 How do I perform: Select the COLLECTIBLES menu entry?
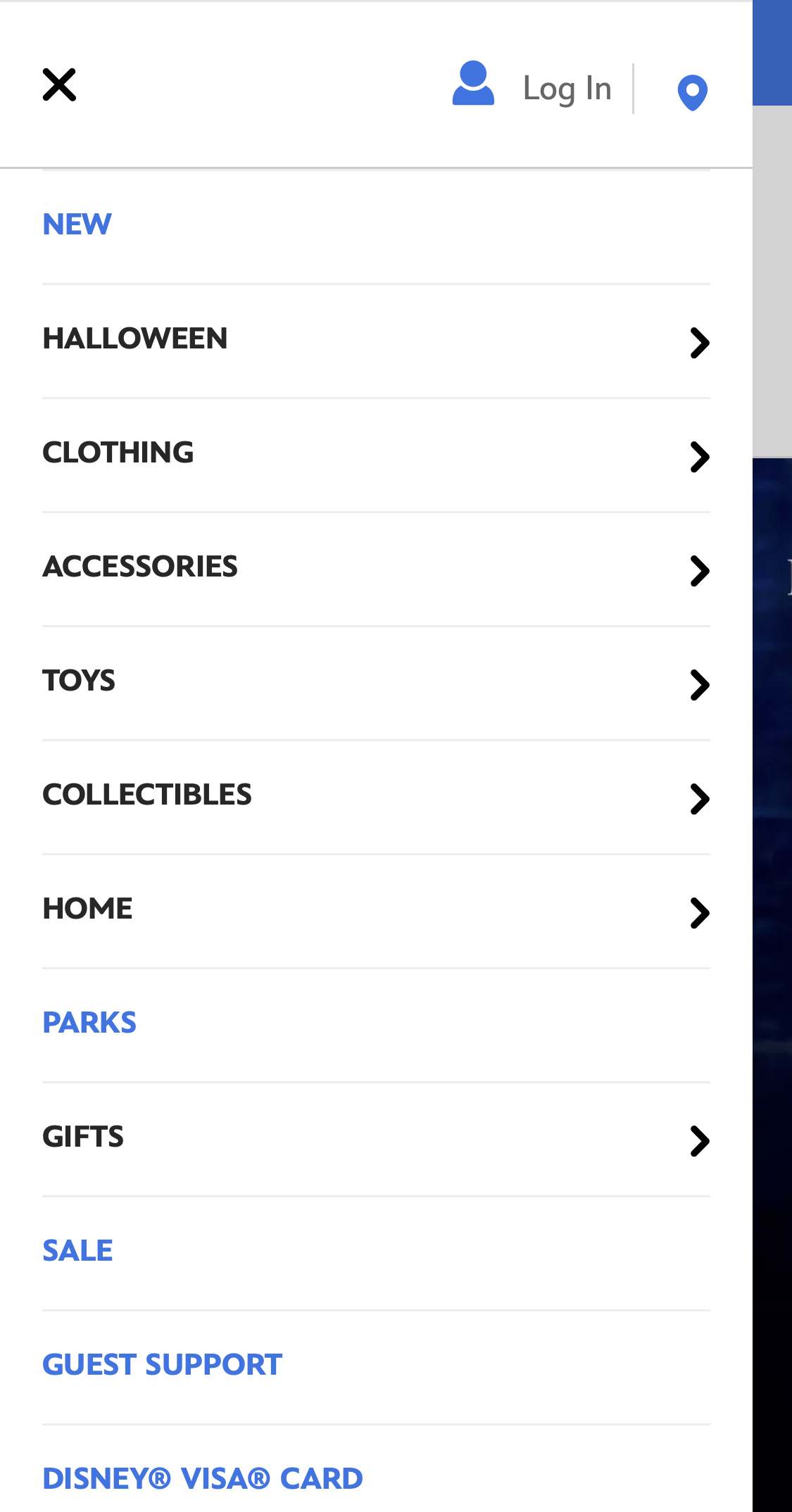(147, 795)
